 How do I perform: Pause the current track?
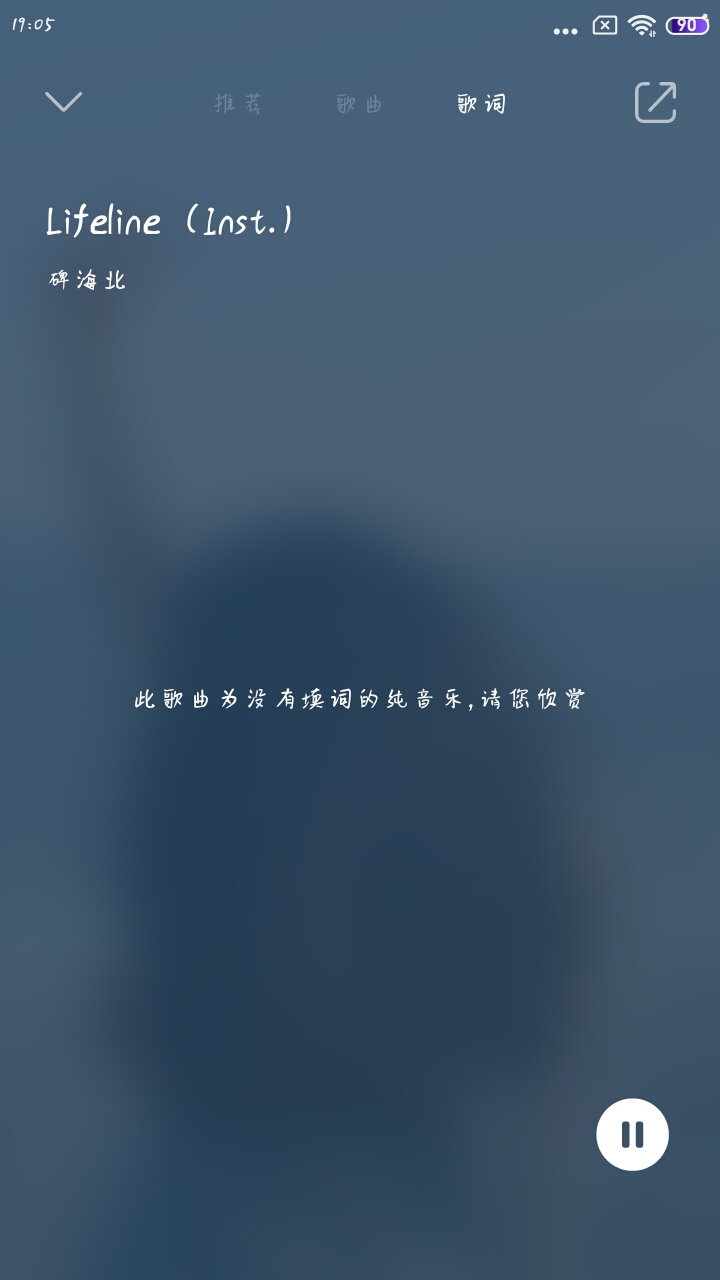632,1134
